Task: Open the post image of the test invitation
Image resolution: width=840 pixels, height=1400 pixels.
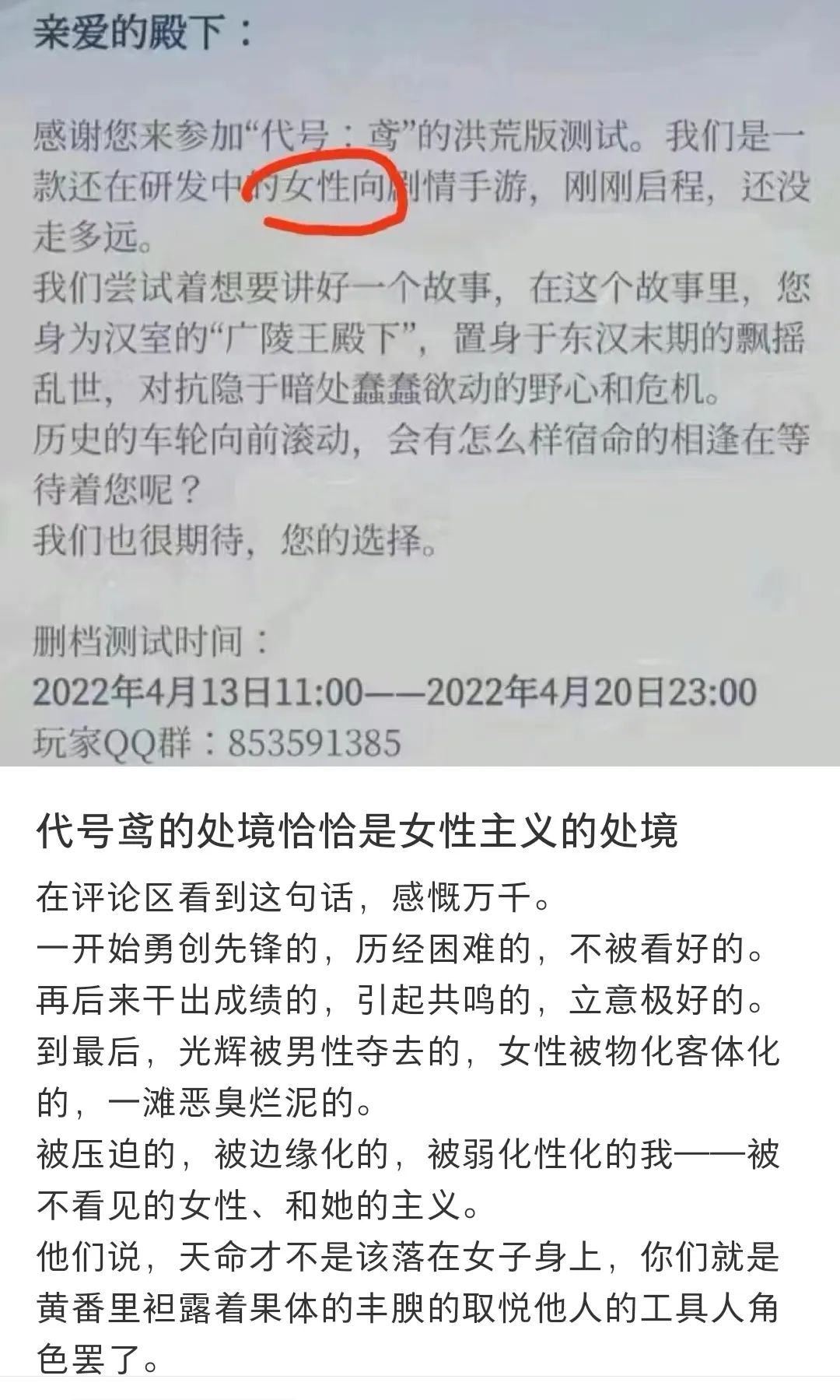Action: point(420,381)
